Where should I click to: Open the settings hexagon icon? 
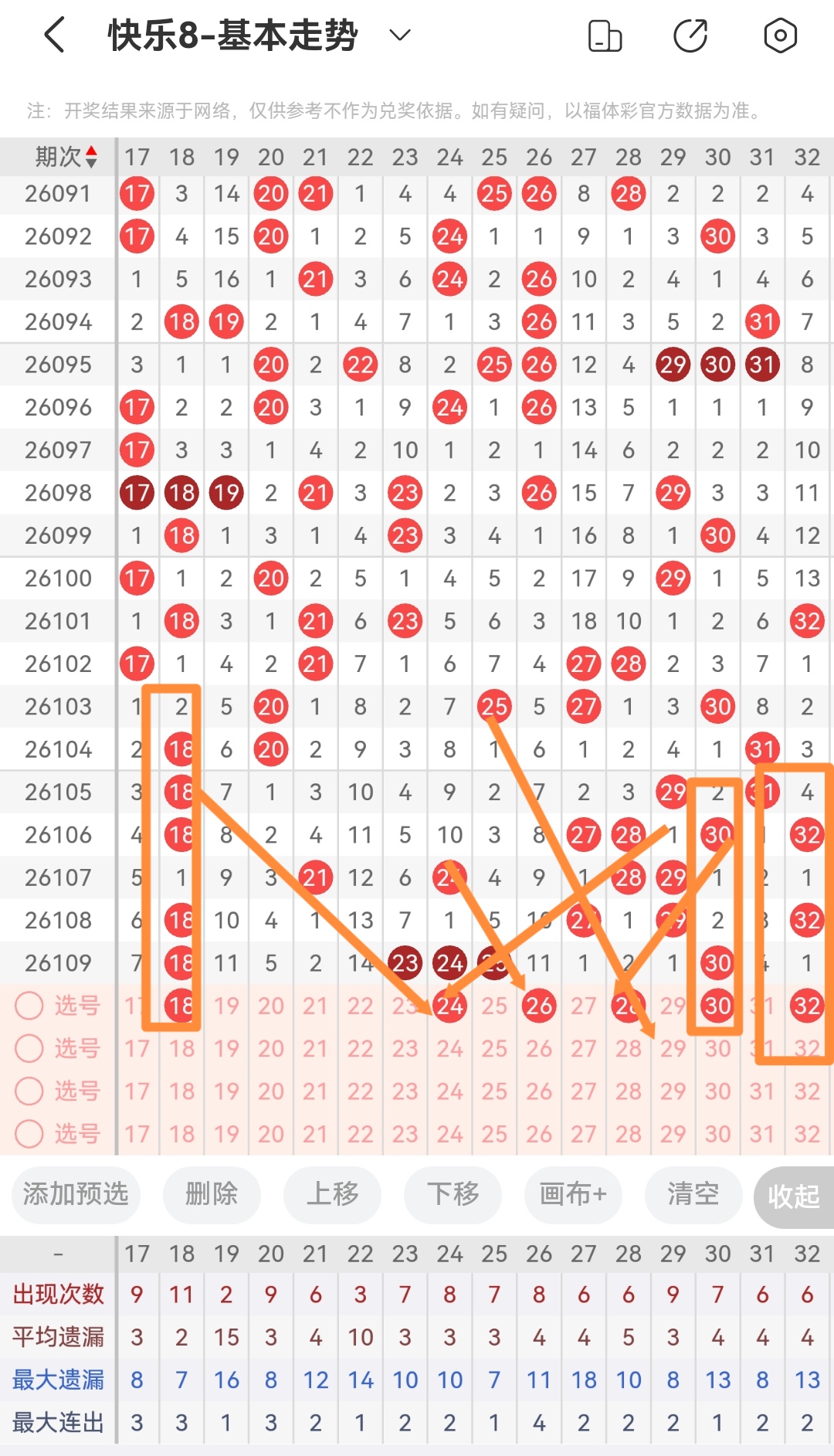pyautogui.click(x=780, y=36)
